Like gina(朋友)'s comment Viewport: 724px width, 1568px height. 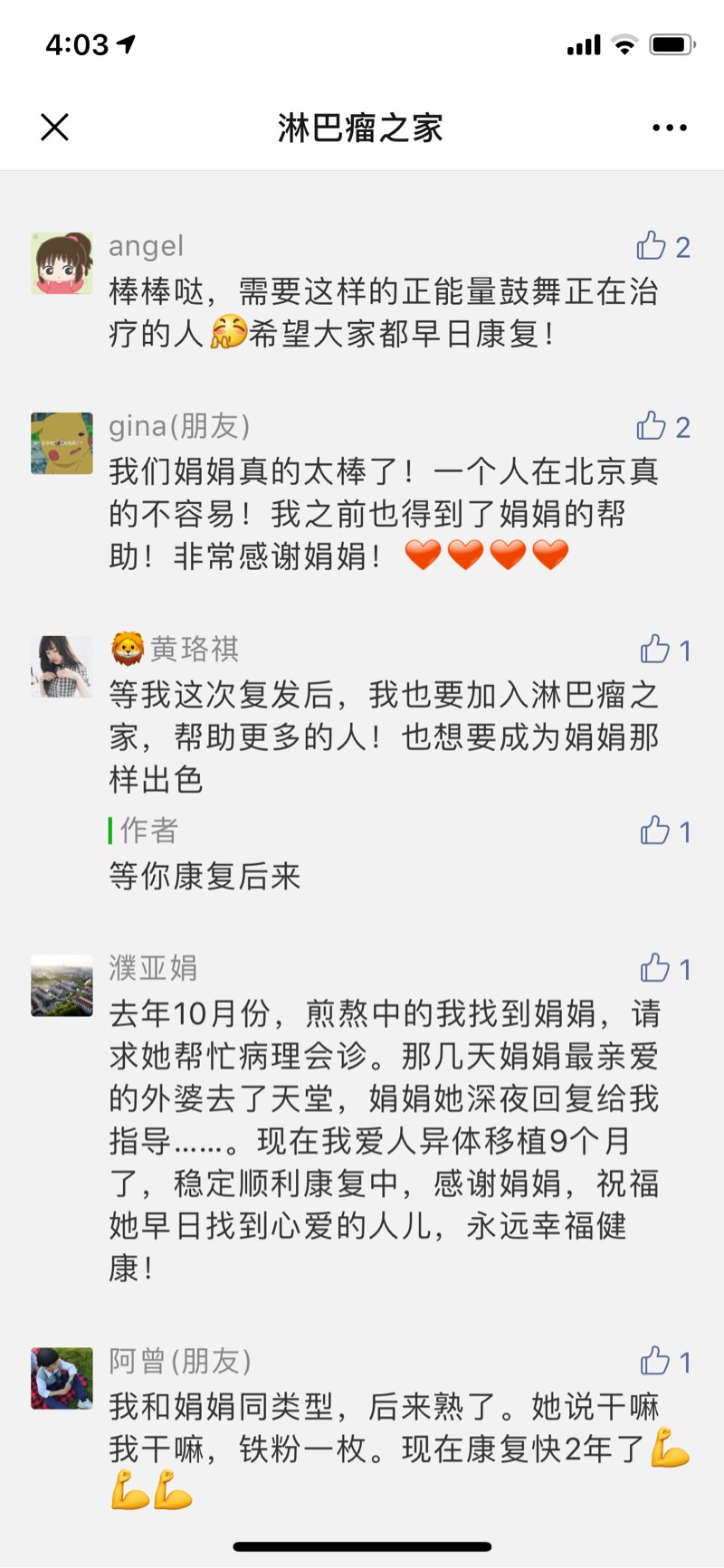click(x=652, y=426)
